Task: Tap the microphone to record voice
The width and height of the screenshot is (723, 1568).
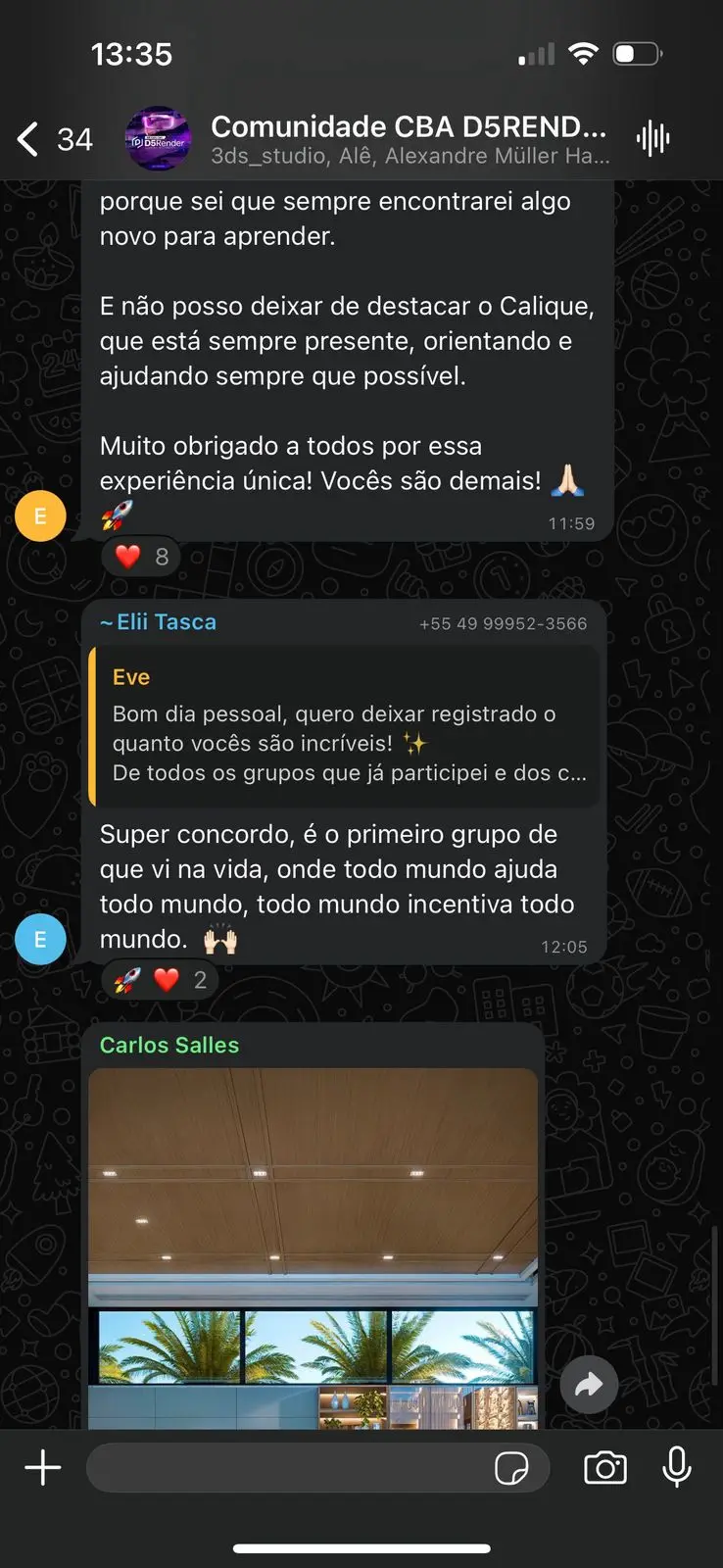Action: [677, 1468]
